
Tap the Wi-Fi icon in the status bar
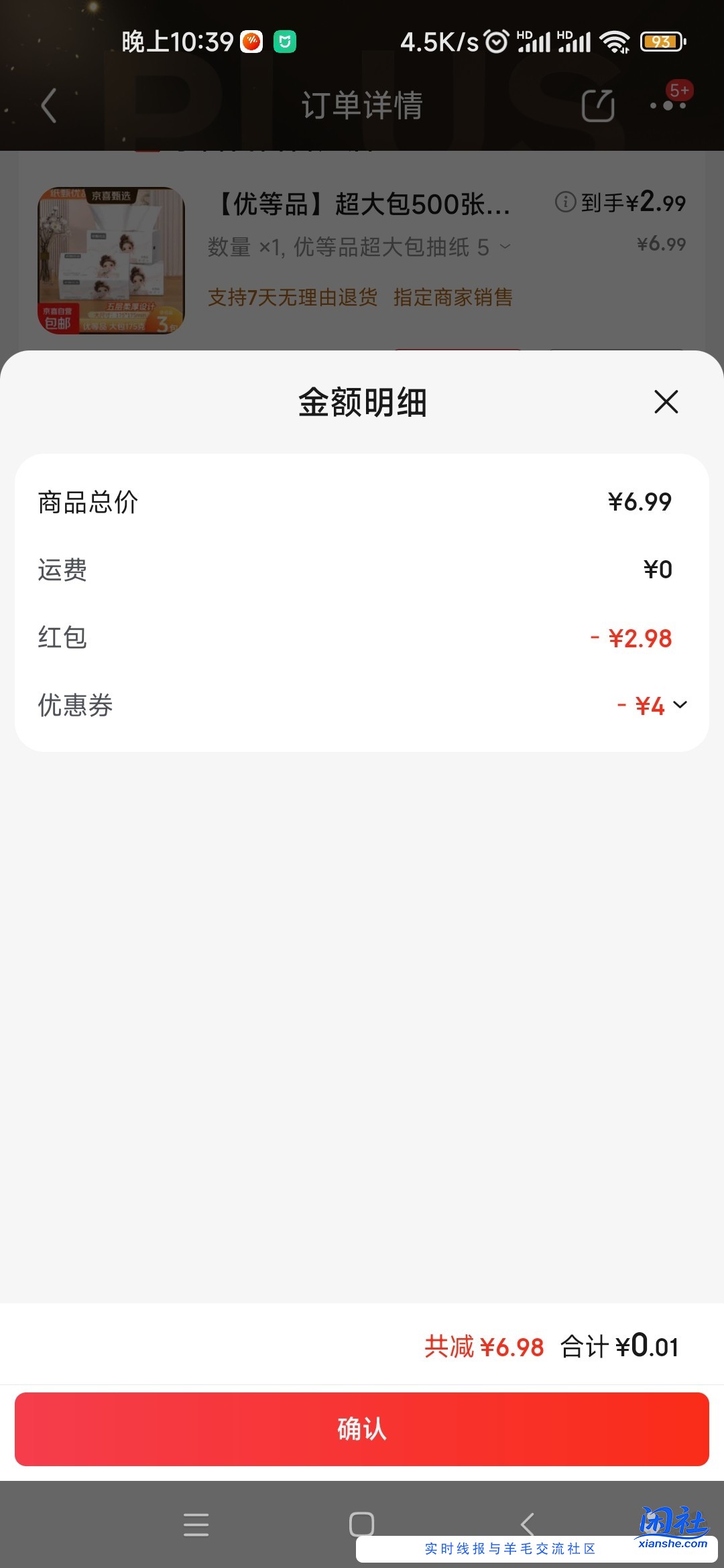coord(614,42)
